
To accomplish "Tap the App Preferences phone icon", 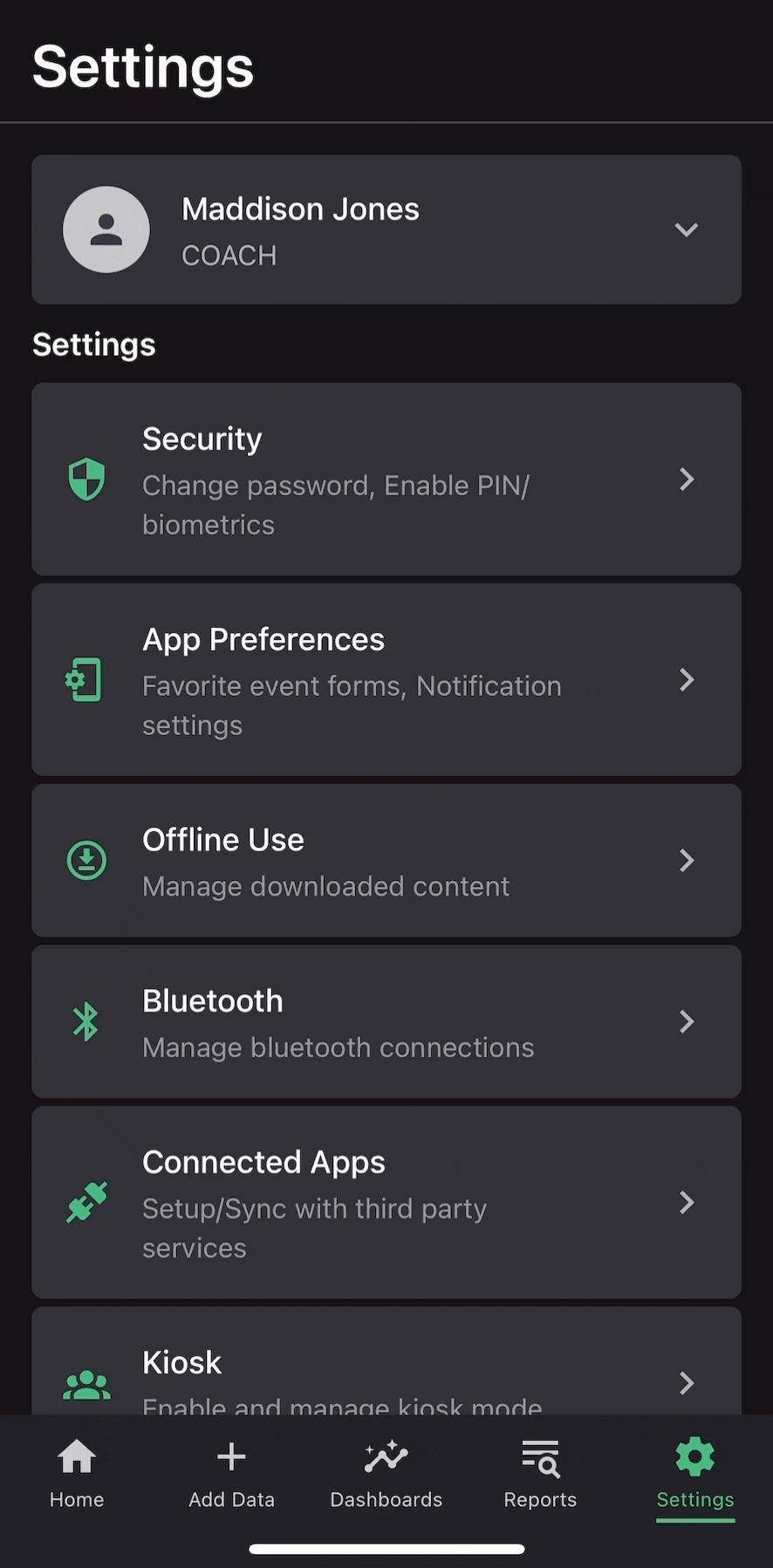I will (84, 679).
